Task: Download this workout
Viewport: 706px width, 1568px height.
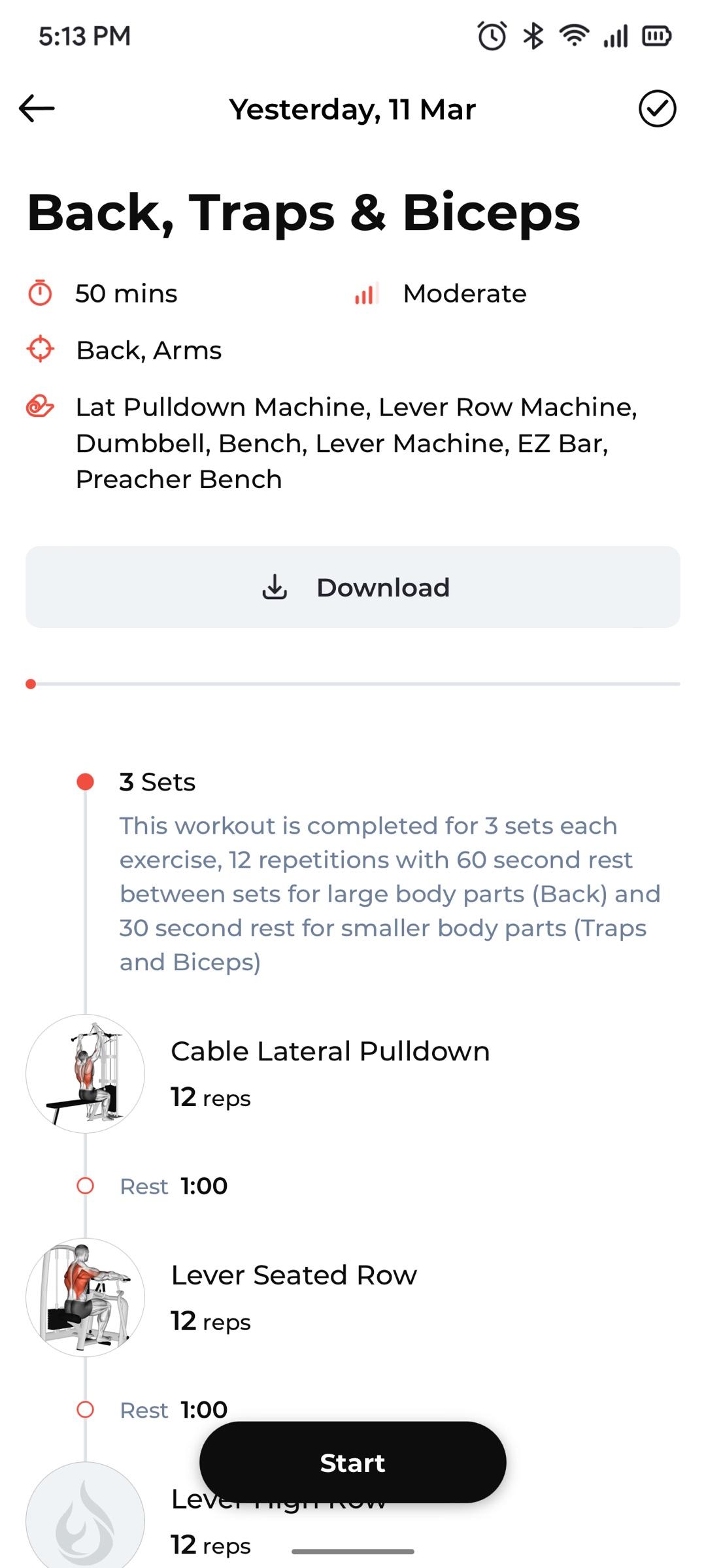Action: [x=353, y=587]
